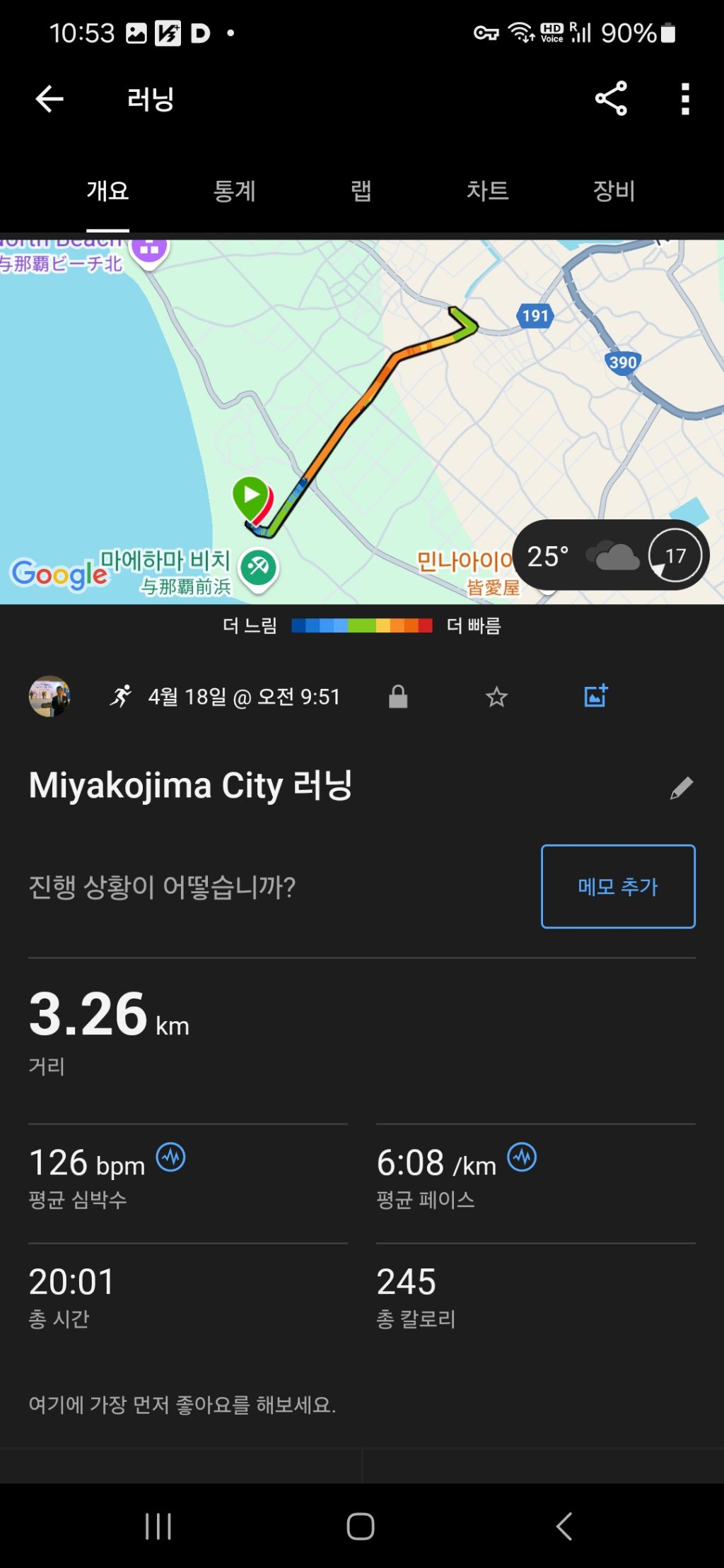Switch to the 랩 tab
This screenshot has height=1568, width=724.
pyautogui.click(x=361, y=191)
